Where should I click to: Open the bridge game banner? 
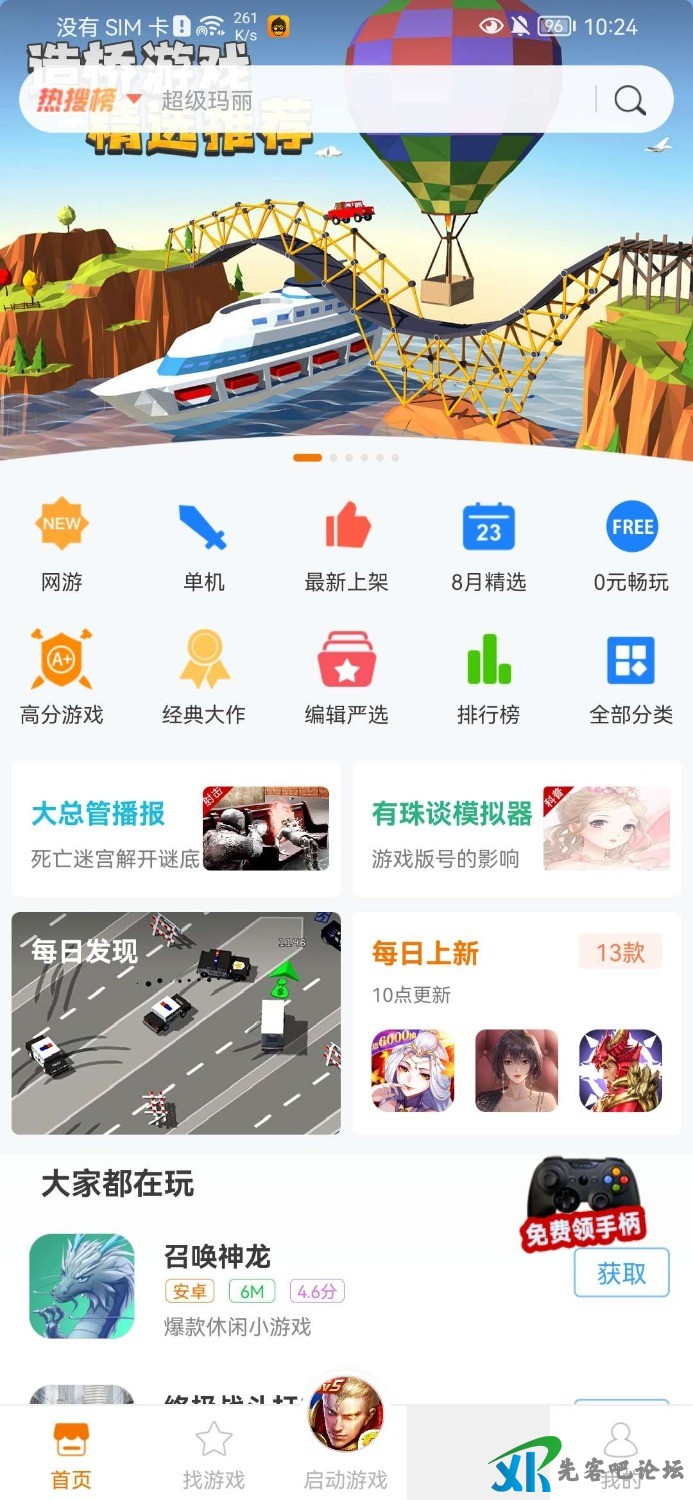coord(346,300)
